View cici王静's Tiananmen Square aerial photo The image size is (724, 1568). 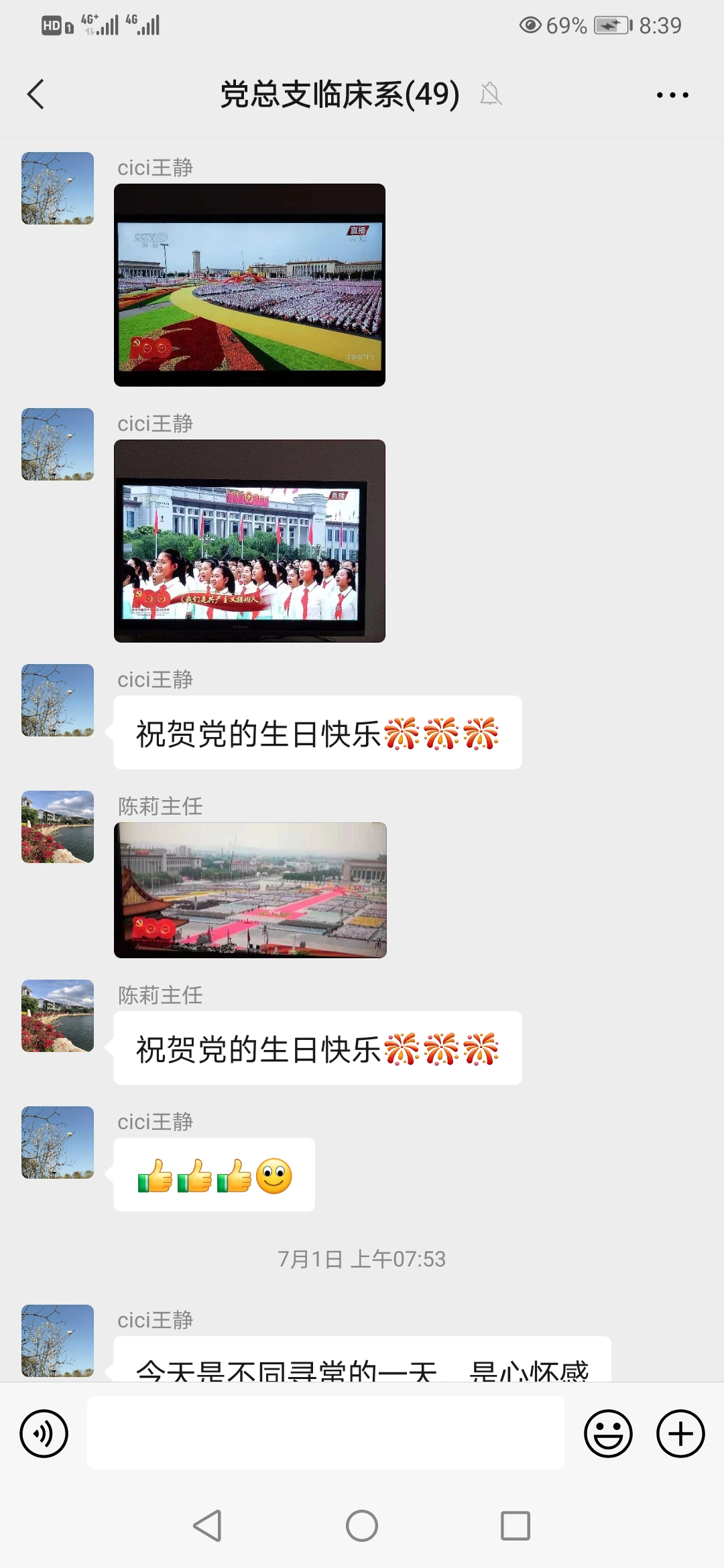pos(249,285)
